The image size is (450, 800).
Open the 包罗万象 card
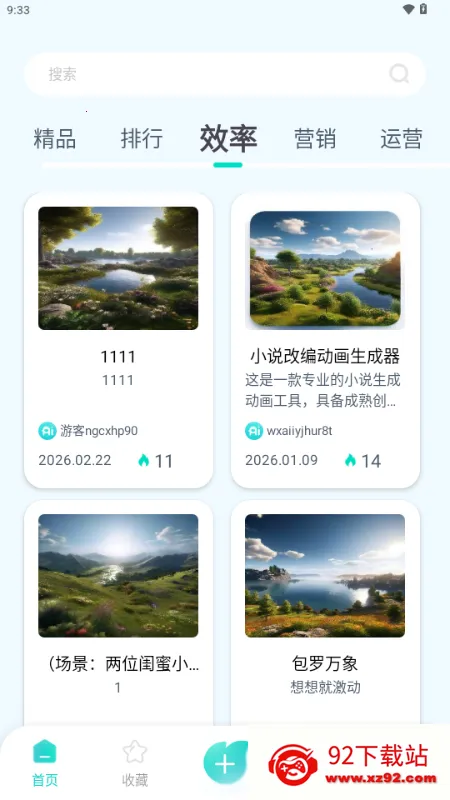point(326,612)
